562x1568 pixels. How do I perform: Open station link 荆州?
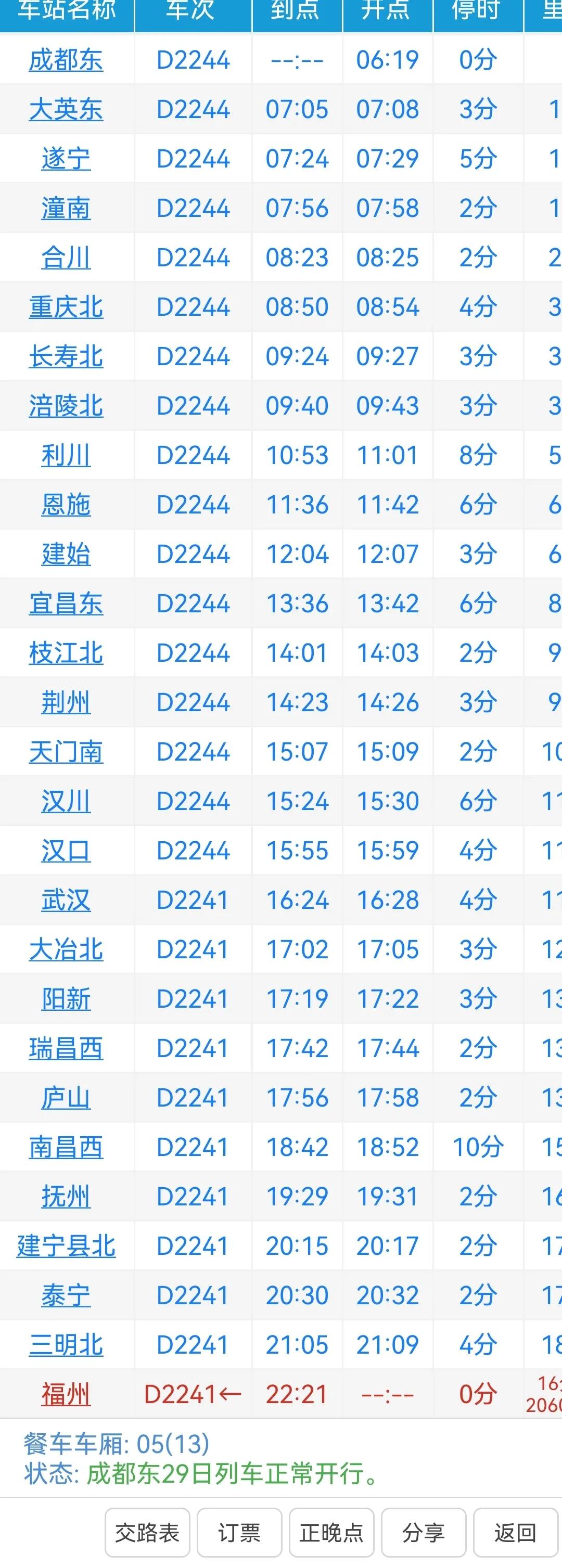(66, 702)
